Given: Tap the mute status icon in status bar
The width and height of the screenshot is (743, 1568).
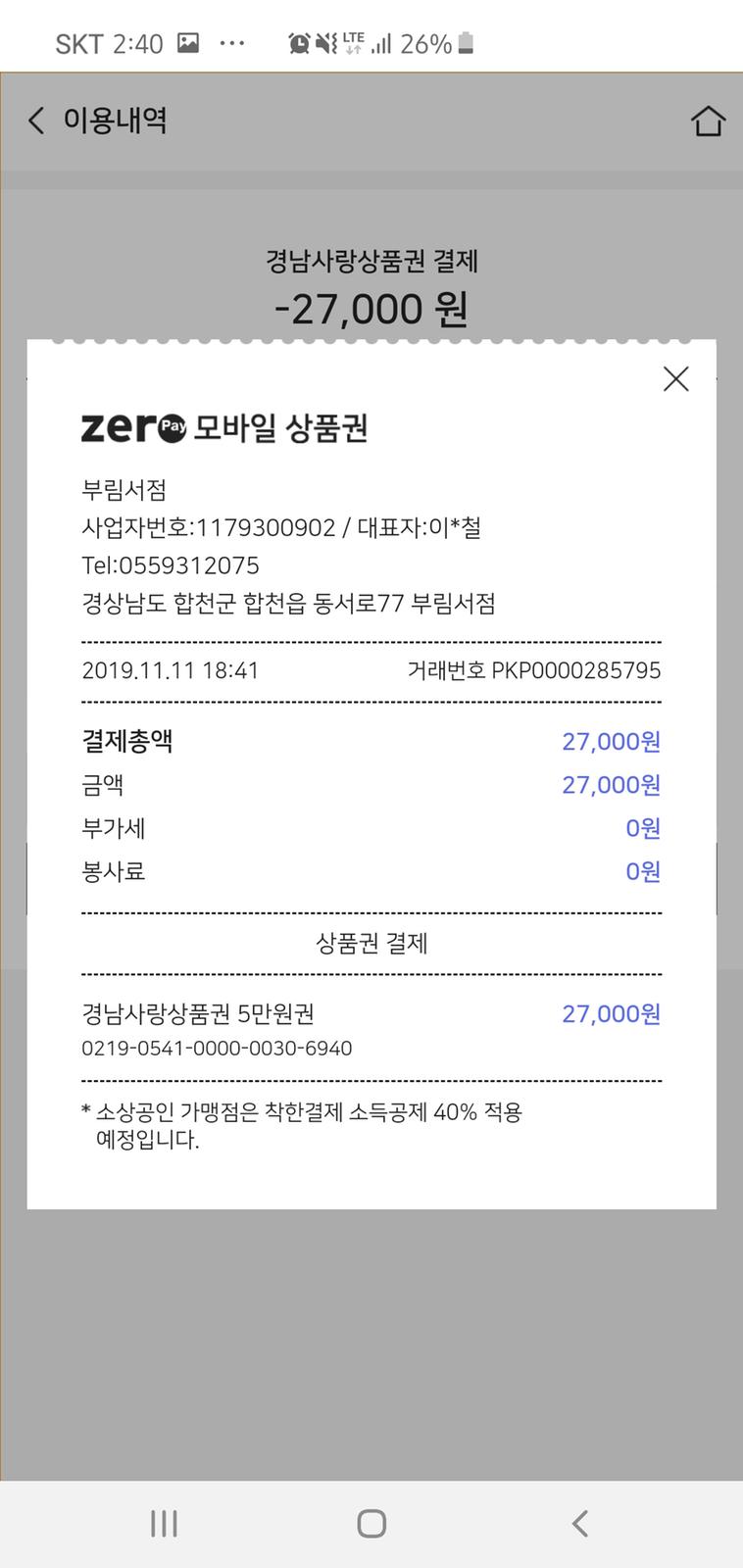Looking at the screenshot, I should pyautogui.click(x=327, y=41).
